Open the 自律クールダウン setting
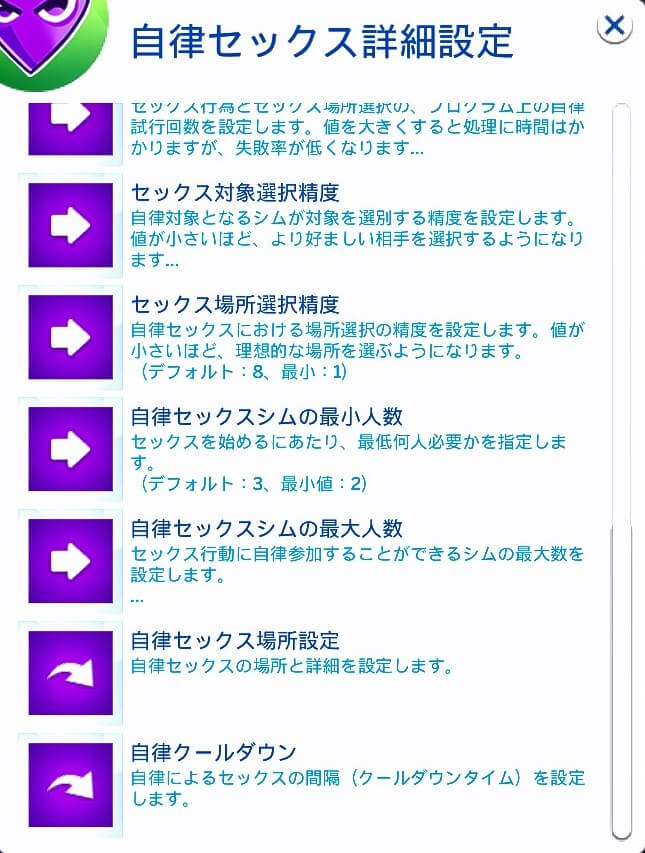The image size is (645, 853). point(70,785)
